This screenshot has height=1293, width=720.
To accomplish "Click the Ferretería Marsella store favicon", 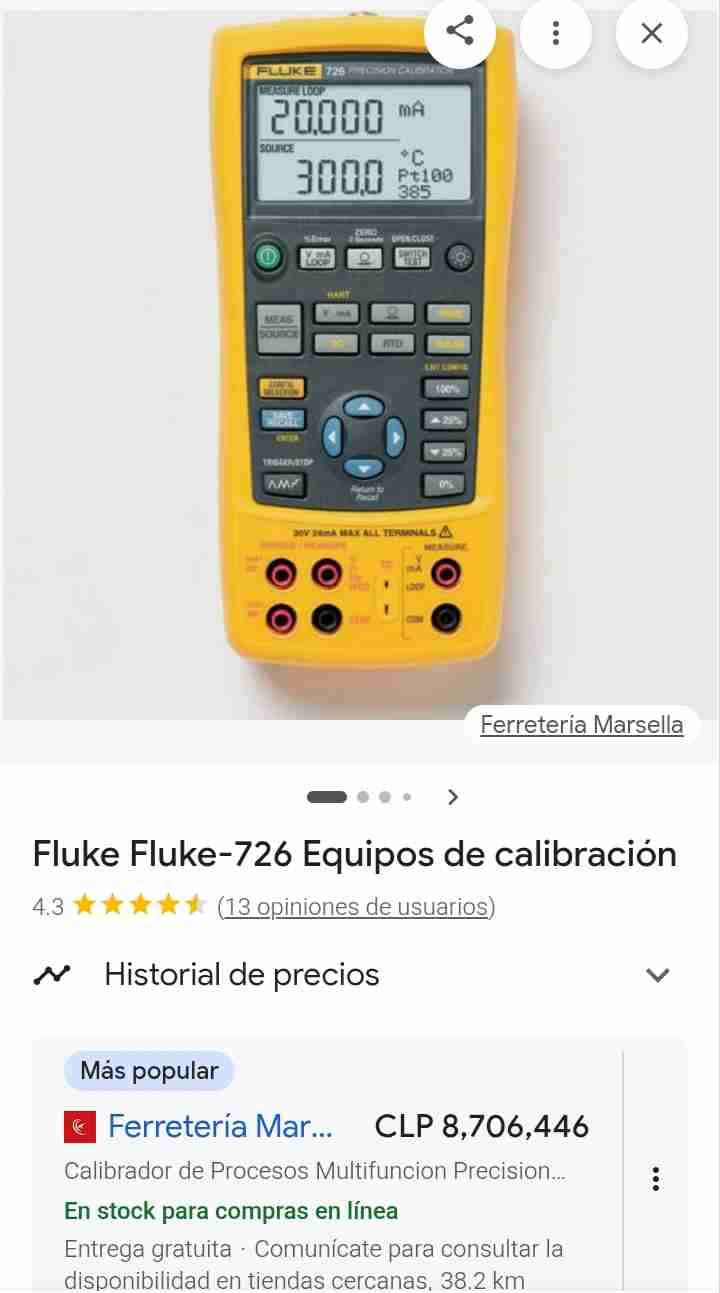I will click(x=79, y=1126).
